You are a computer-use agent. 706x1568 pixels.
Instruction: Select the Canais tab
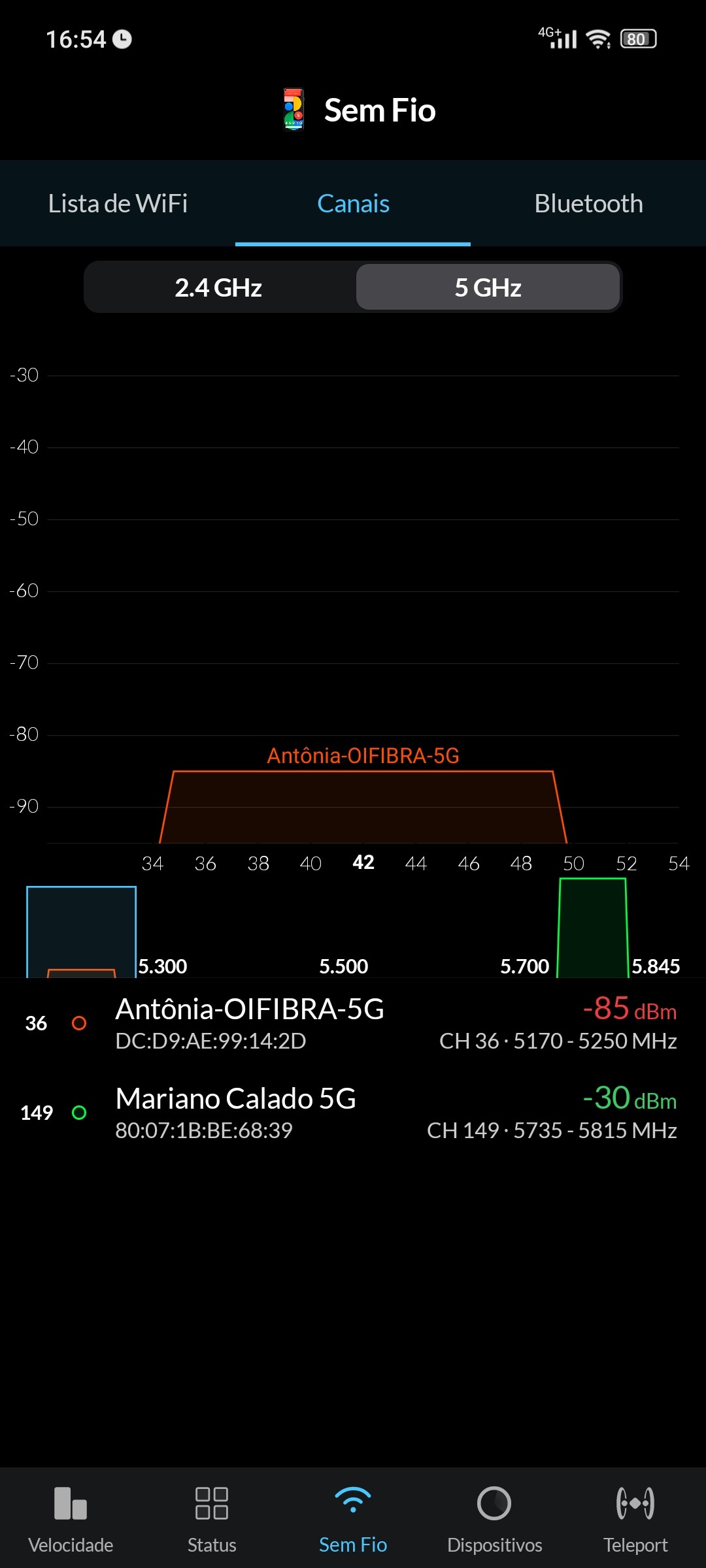pos(353,204)
